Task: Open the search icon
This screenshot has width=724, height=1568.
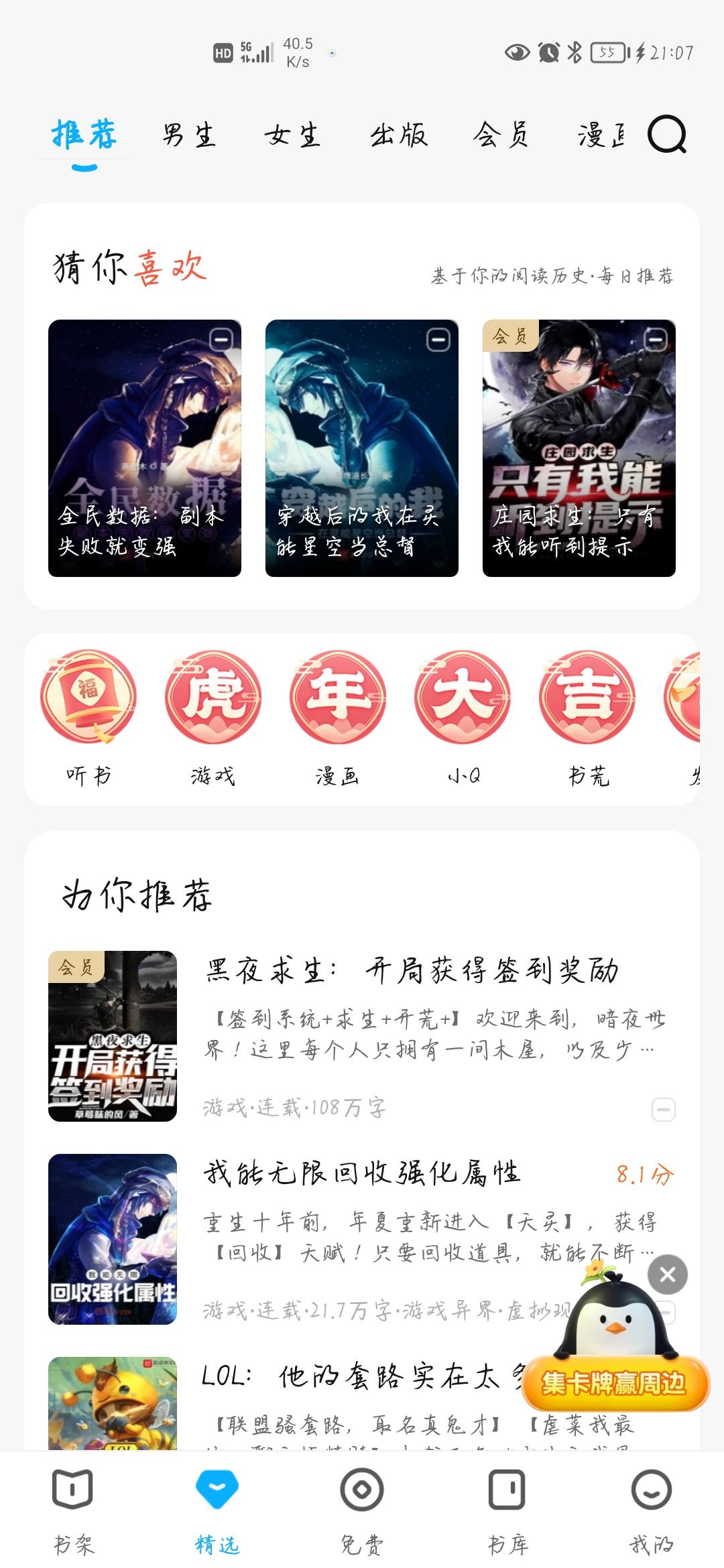Action: click(x=666, y=135)
